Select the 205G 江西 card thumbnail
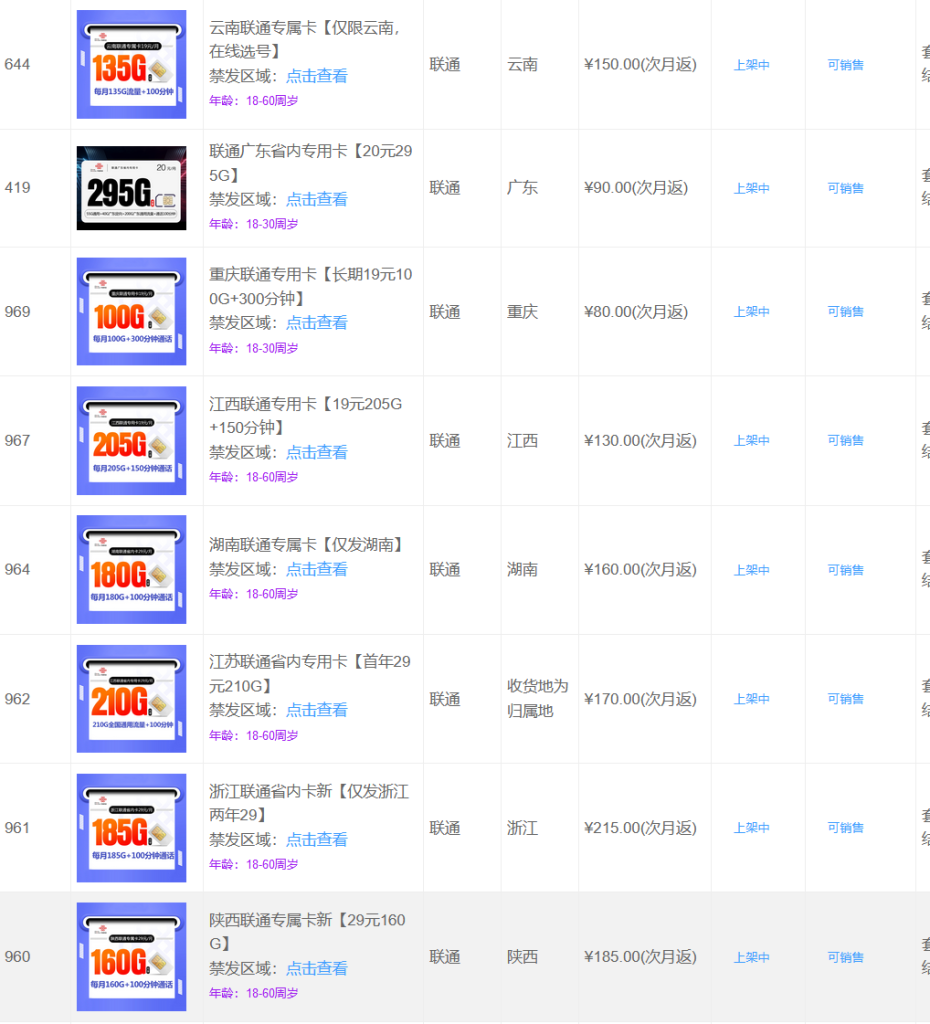This screenshot has width=930, height=1024. coord(132,441)
